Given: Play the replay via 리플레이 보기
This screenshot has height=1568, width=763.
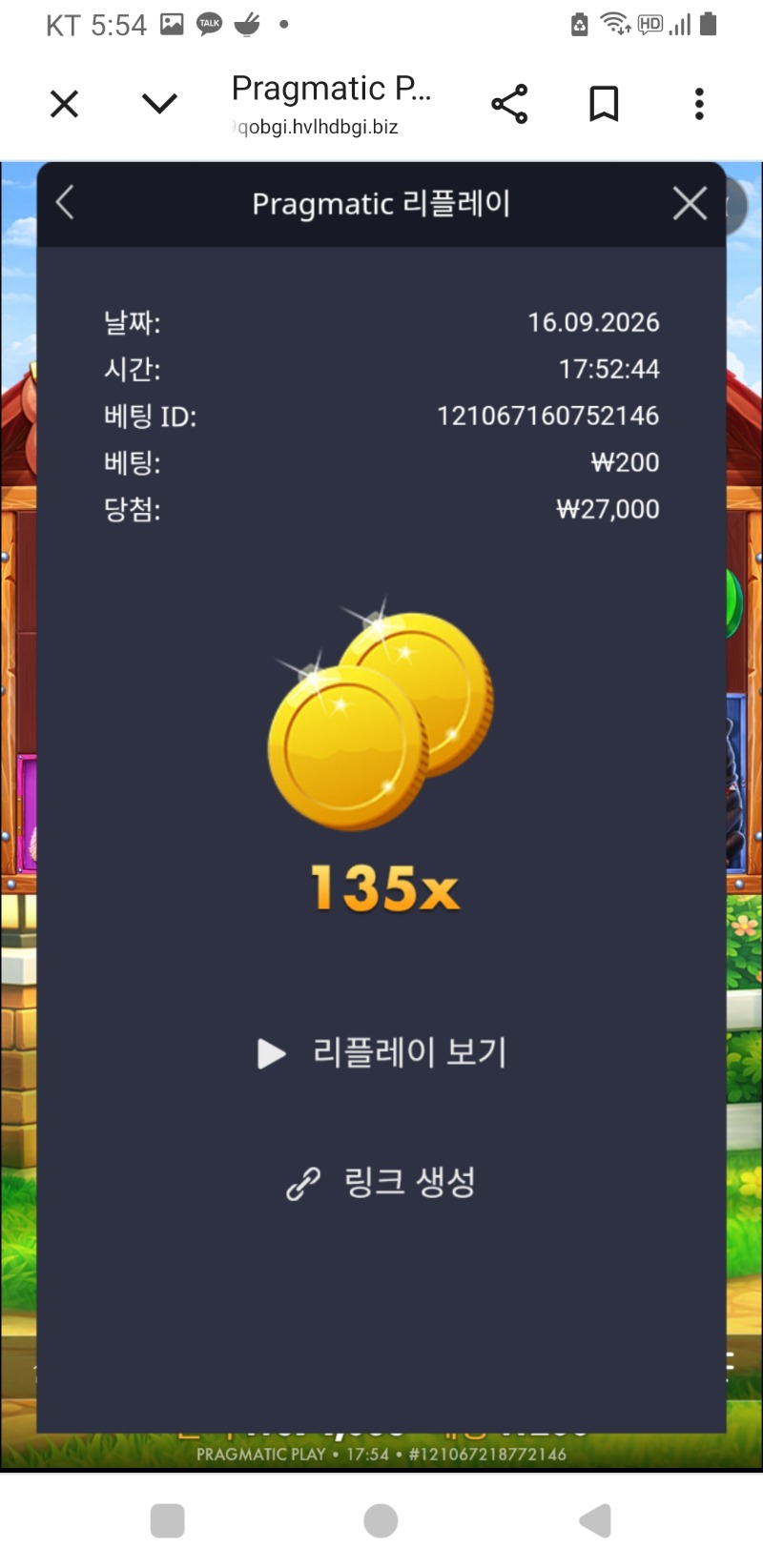Looking at the screenshot, I should point(381,1052).
